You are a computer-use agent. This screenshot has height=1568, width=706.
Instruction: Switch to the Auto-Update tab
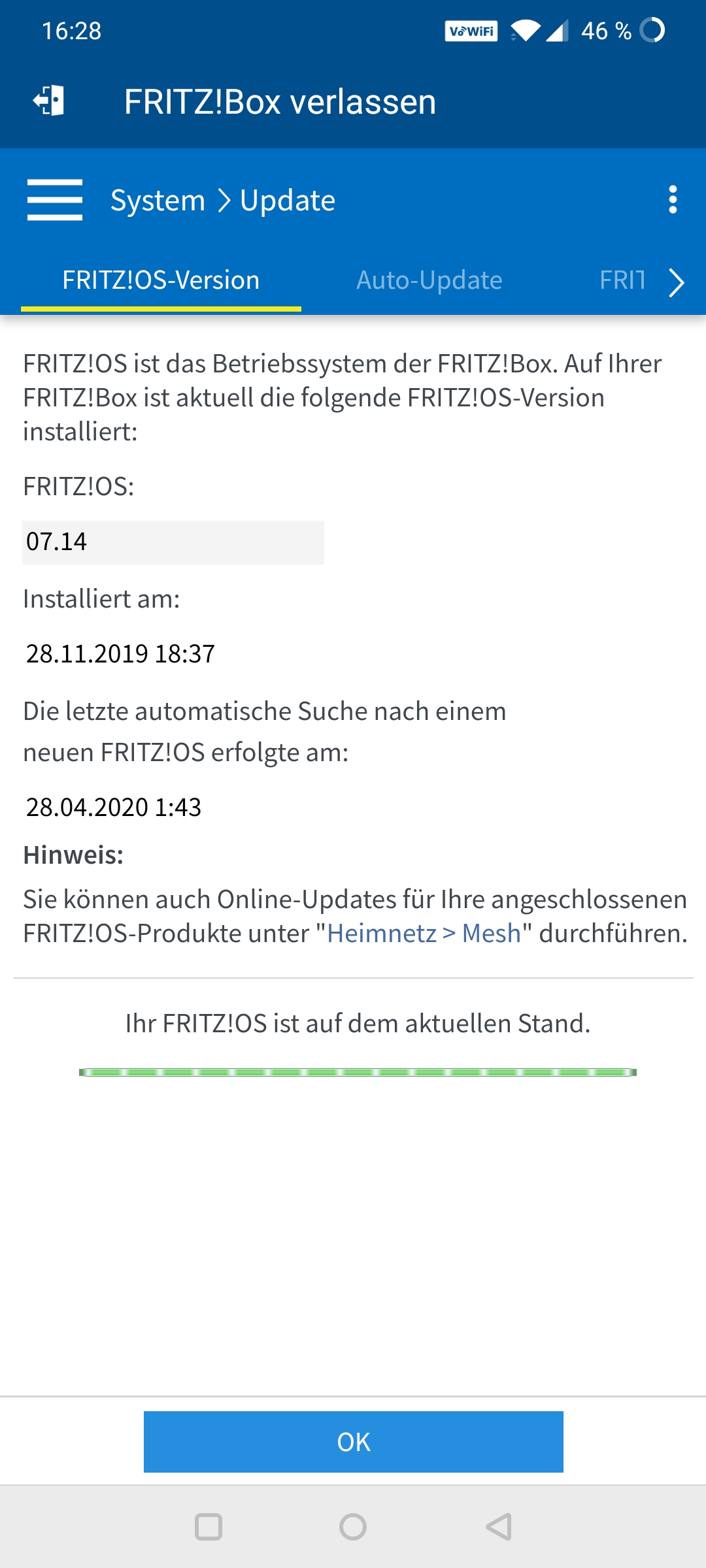(x=429, y=280)
